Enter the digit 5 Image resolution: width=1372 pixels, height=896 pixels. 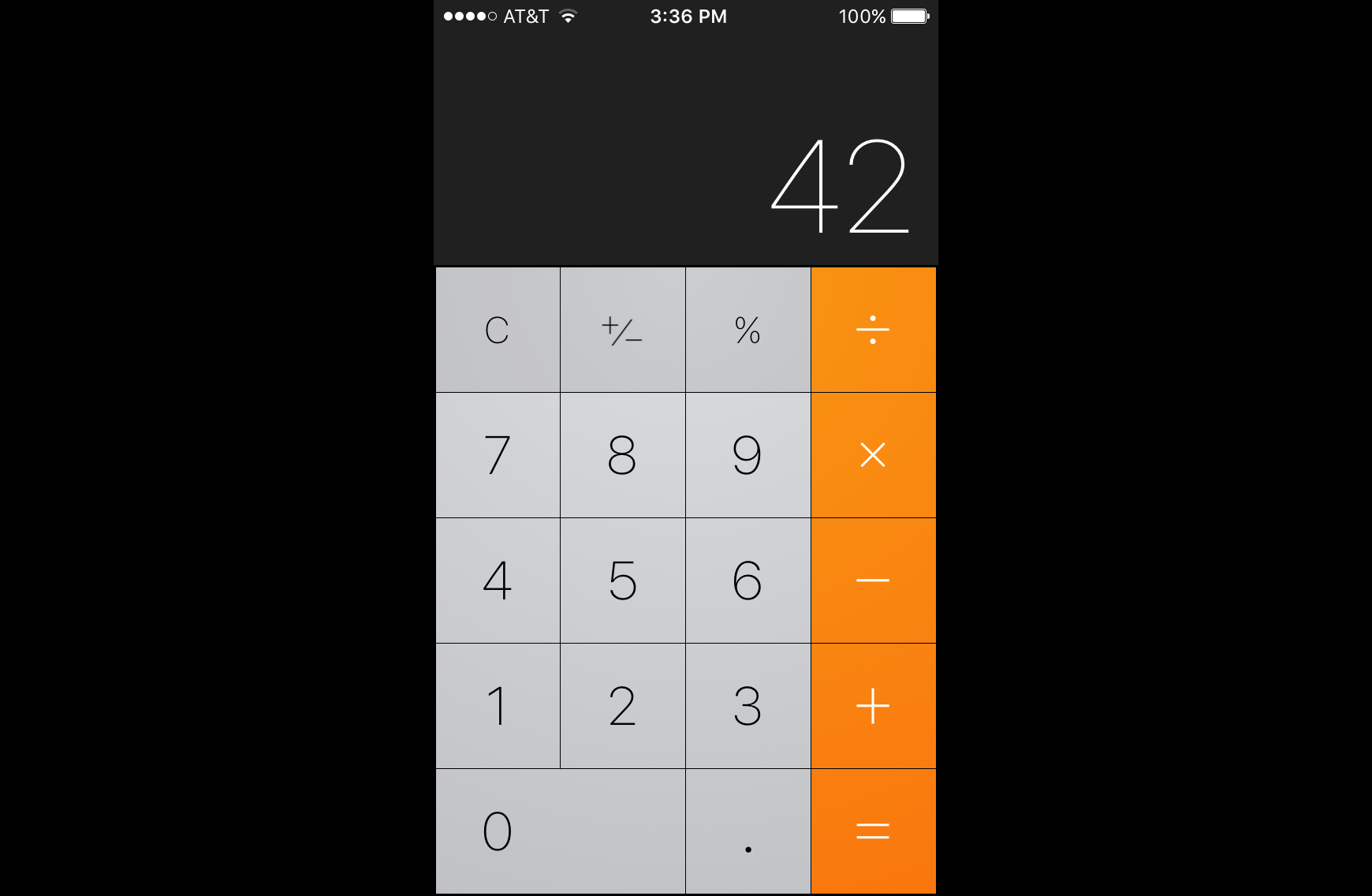click(622, 581)
